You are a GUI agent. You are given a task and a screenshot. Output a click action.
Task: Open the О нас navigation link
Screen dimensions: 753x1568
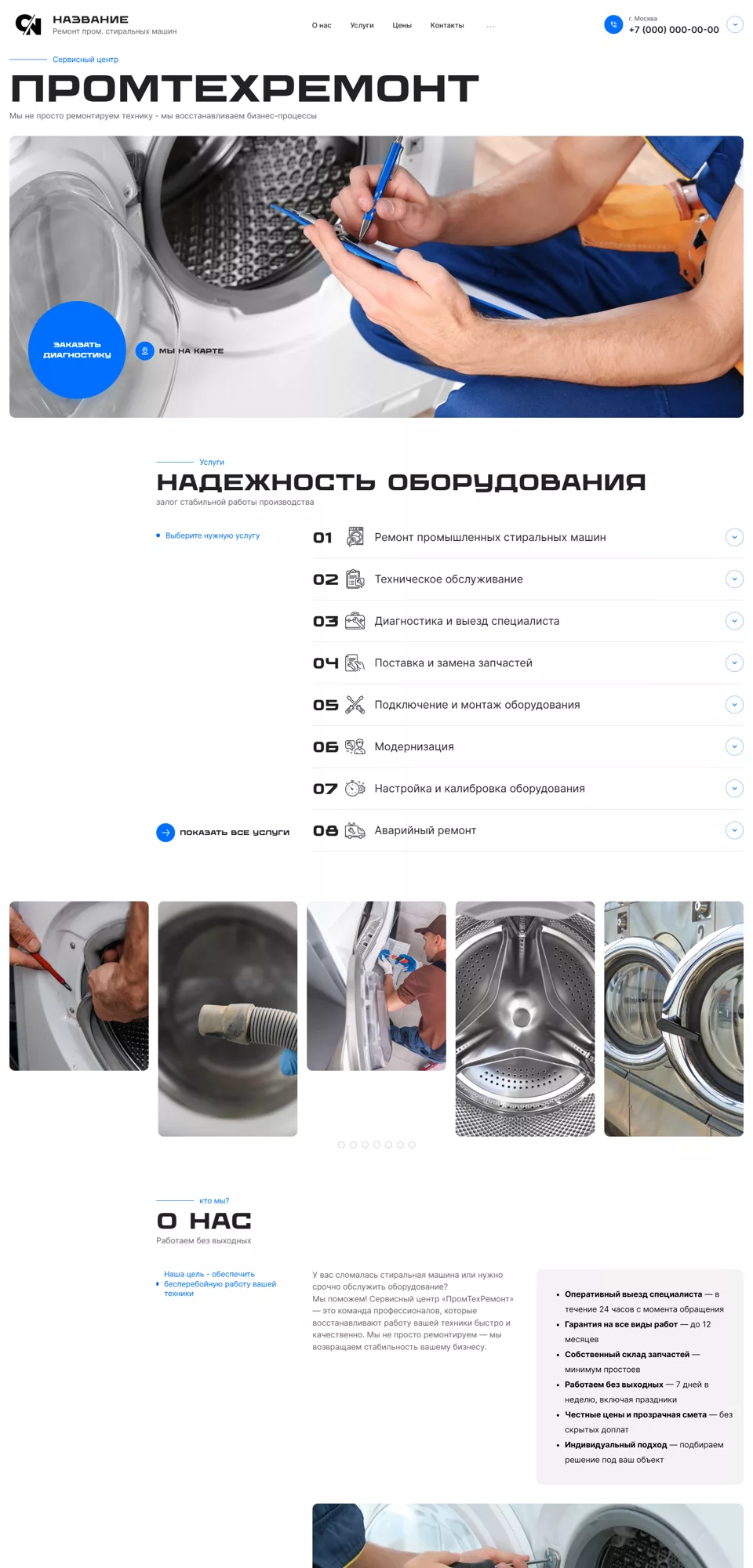point(322,26)
